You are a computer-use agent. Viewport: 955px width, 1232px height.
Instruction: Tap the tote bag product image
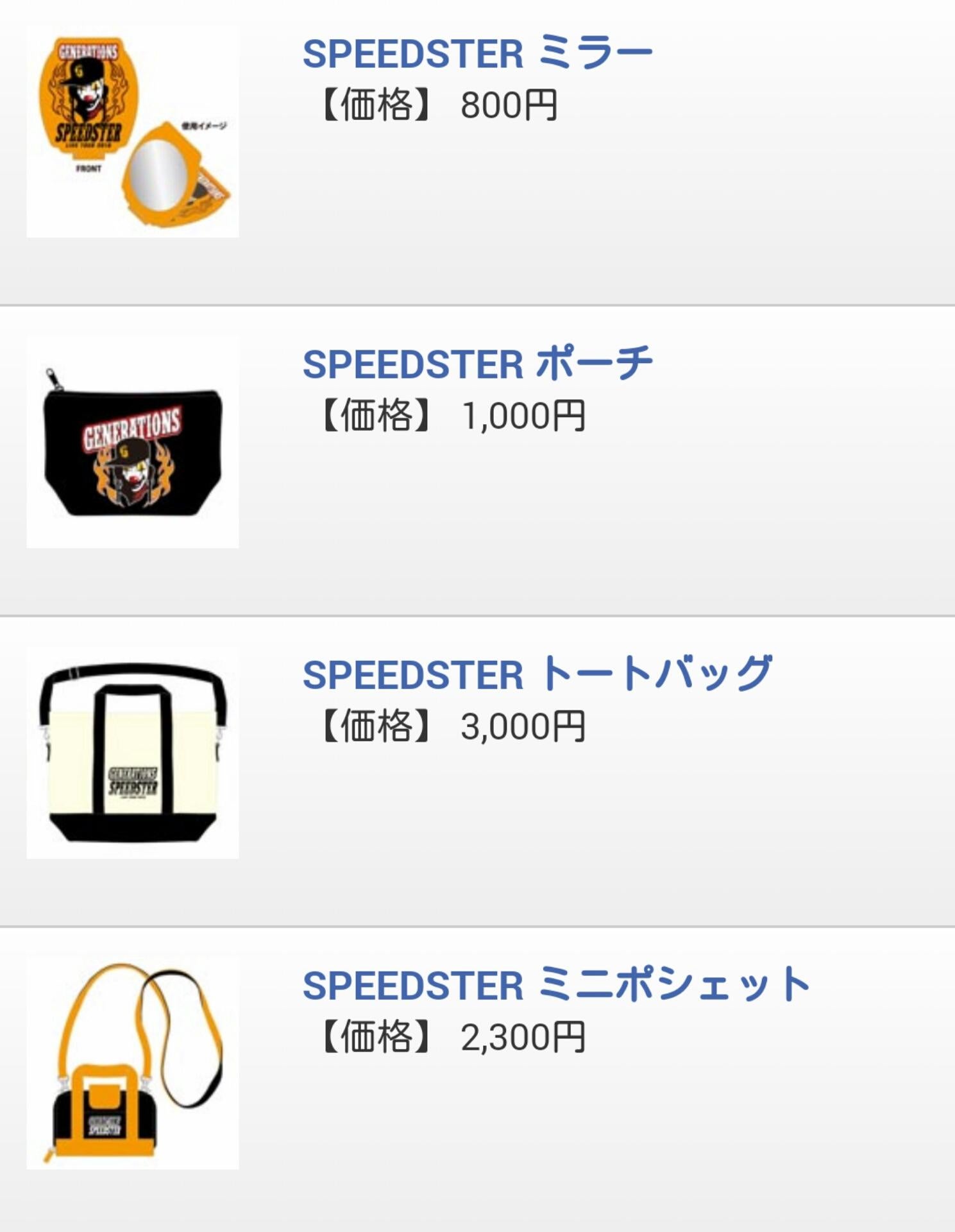click(x=133, y=753)
